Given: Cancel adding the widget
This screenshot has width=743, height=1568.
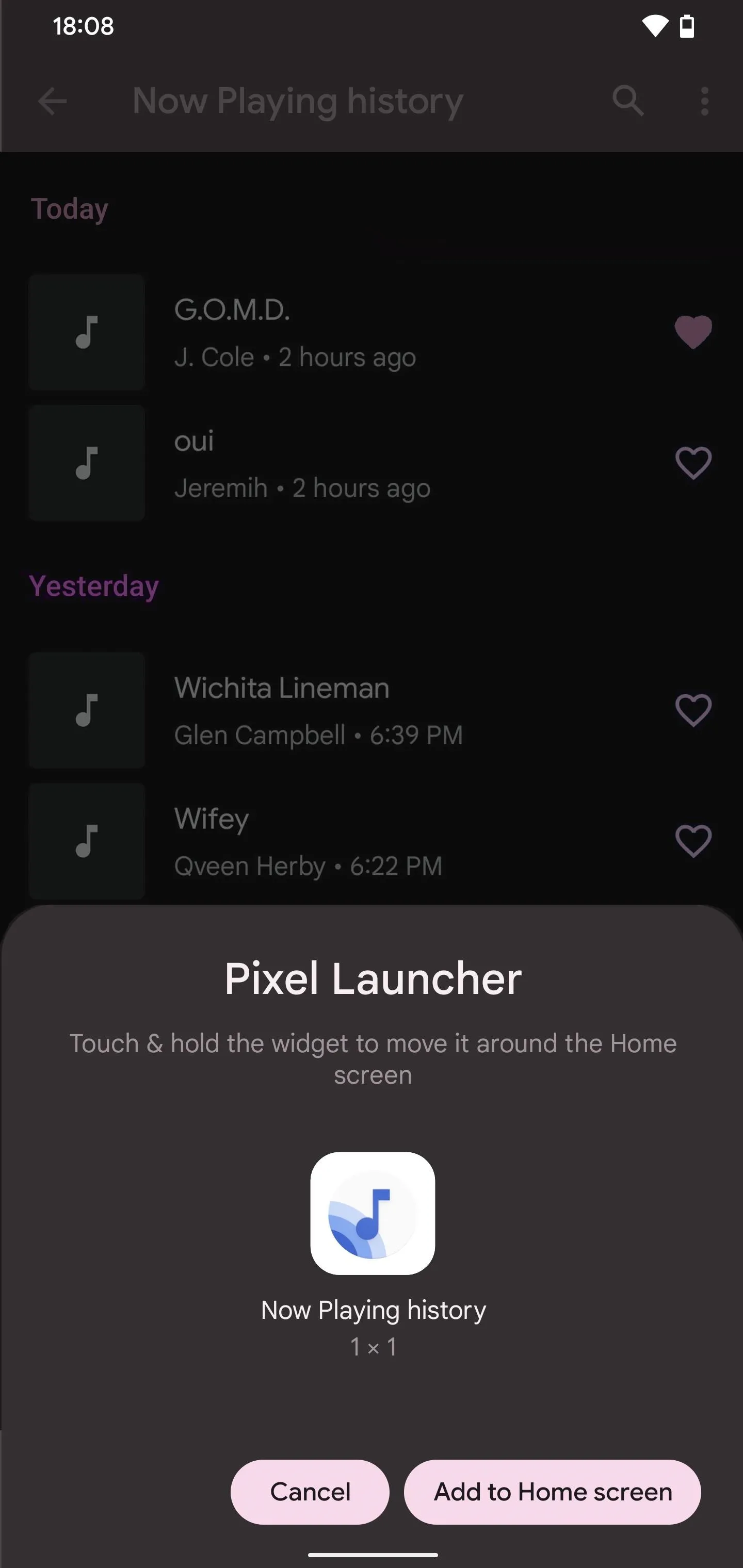Looking at the screenshot, I should pos(310,1492).
